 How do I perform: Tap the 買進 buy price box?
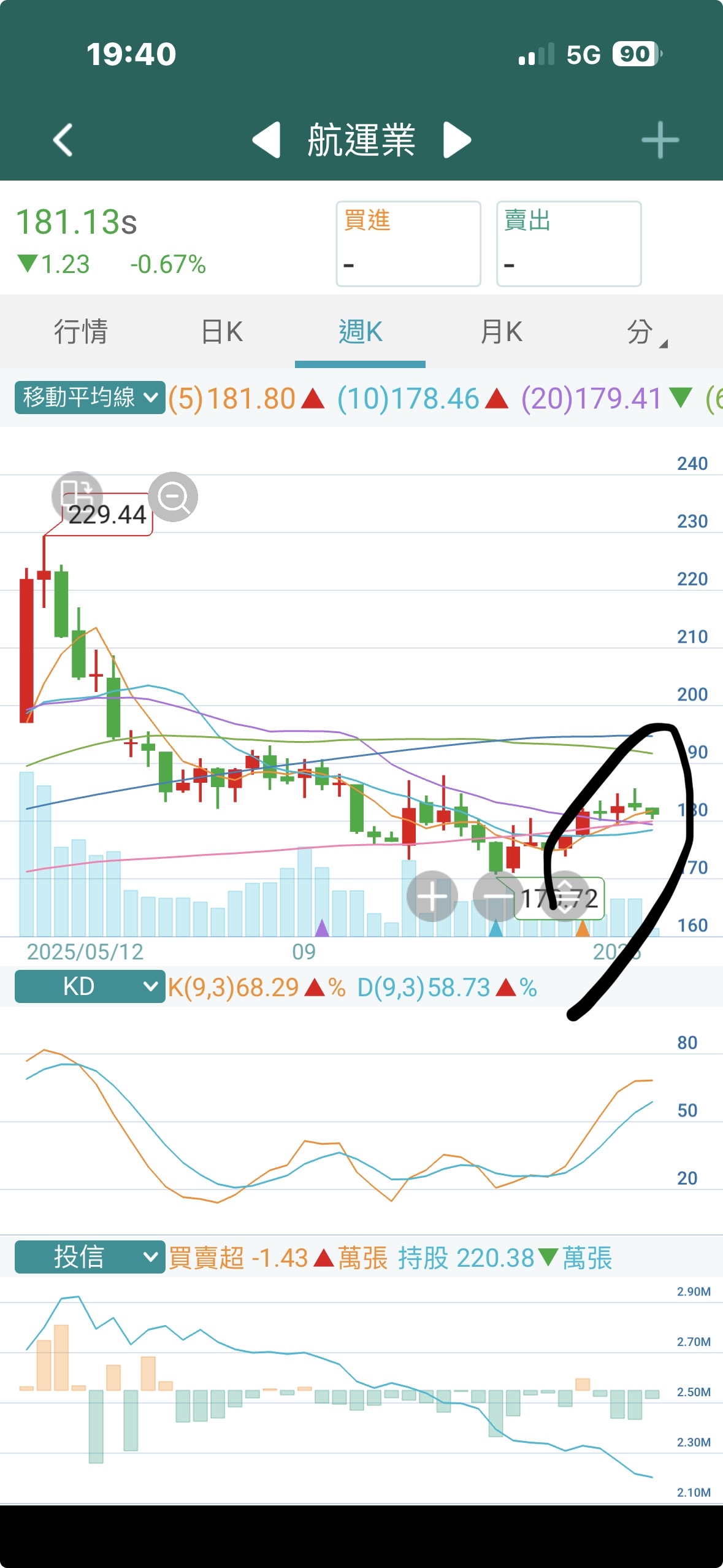click(x=408, y=244)
